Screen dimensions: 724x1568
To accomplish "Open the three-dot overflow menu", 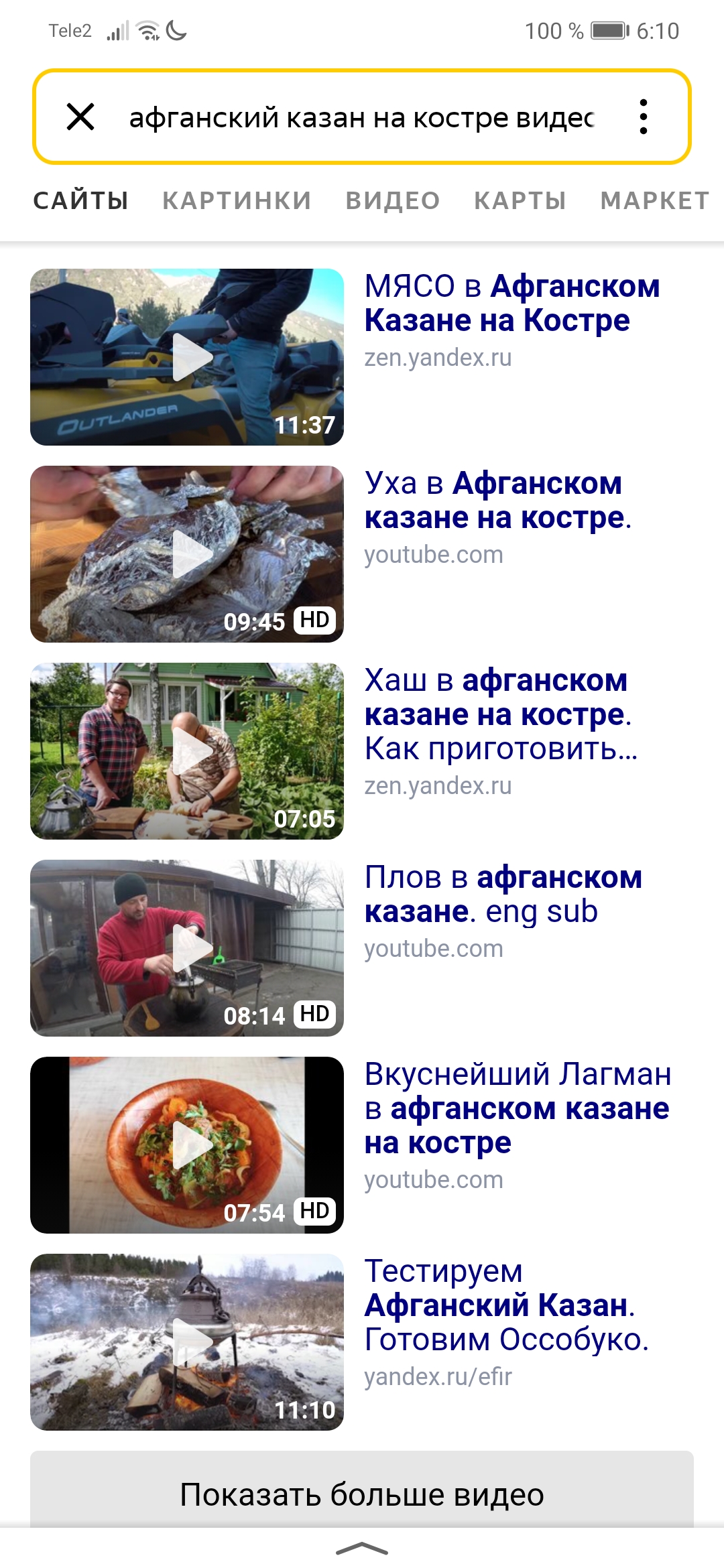I will coord(643,117).
